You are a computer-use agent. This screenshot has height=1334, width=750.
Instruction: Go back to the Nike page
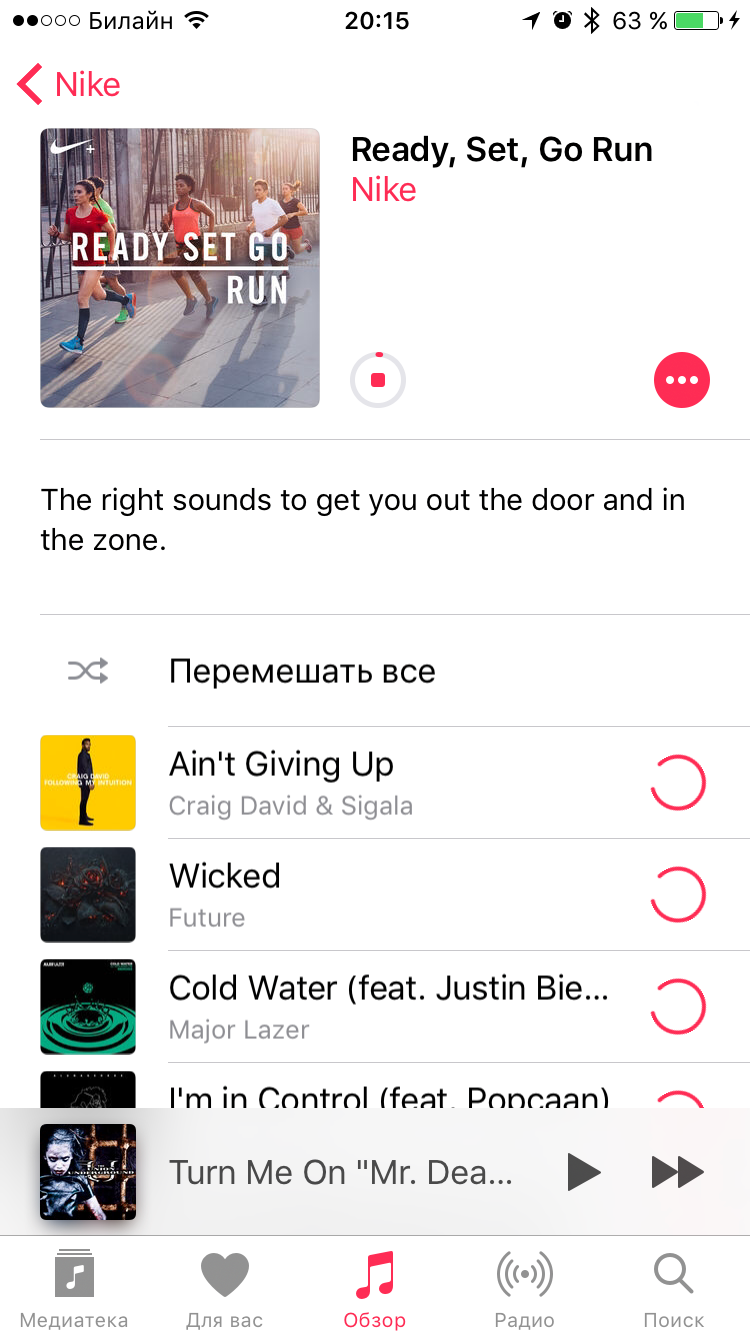68,85
